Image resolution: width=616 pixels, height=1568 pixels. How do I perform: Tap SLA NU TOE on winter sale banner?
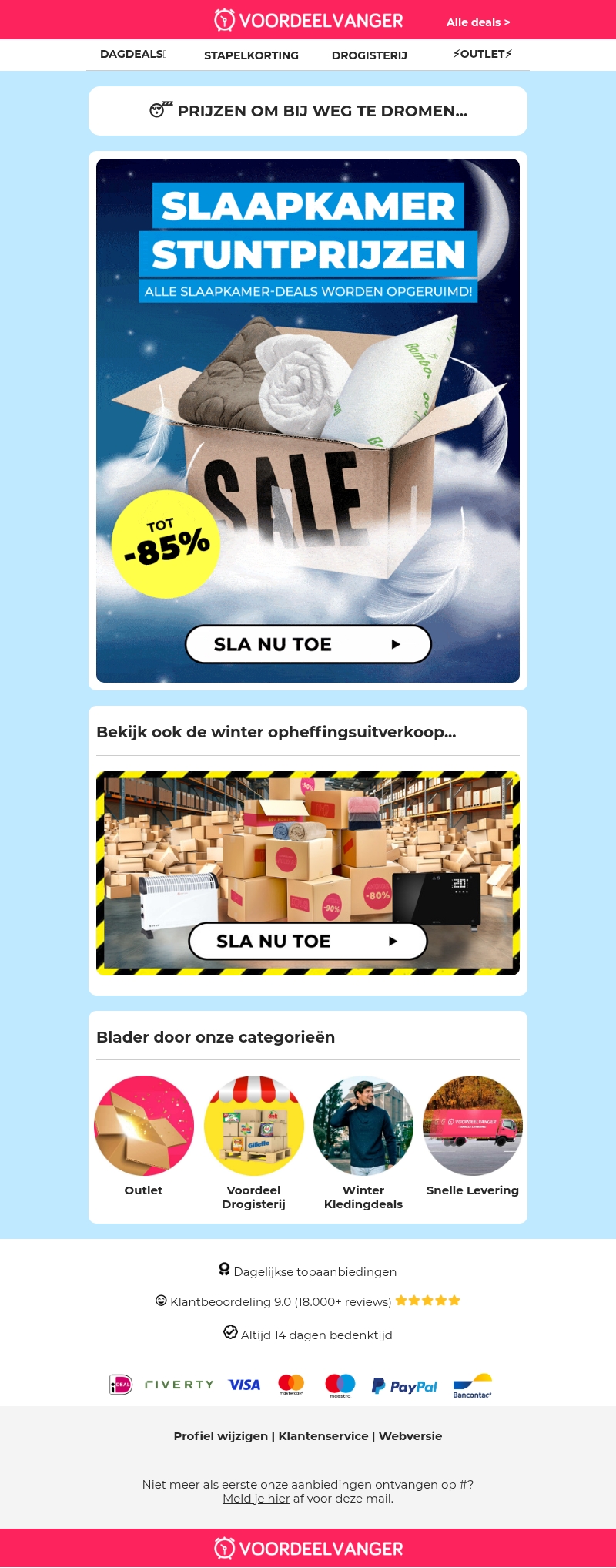pos(308,941)
